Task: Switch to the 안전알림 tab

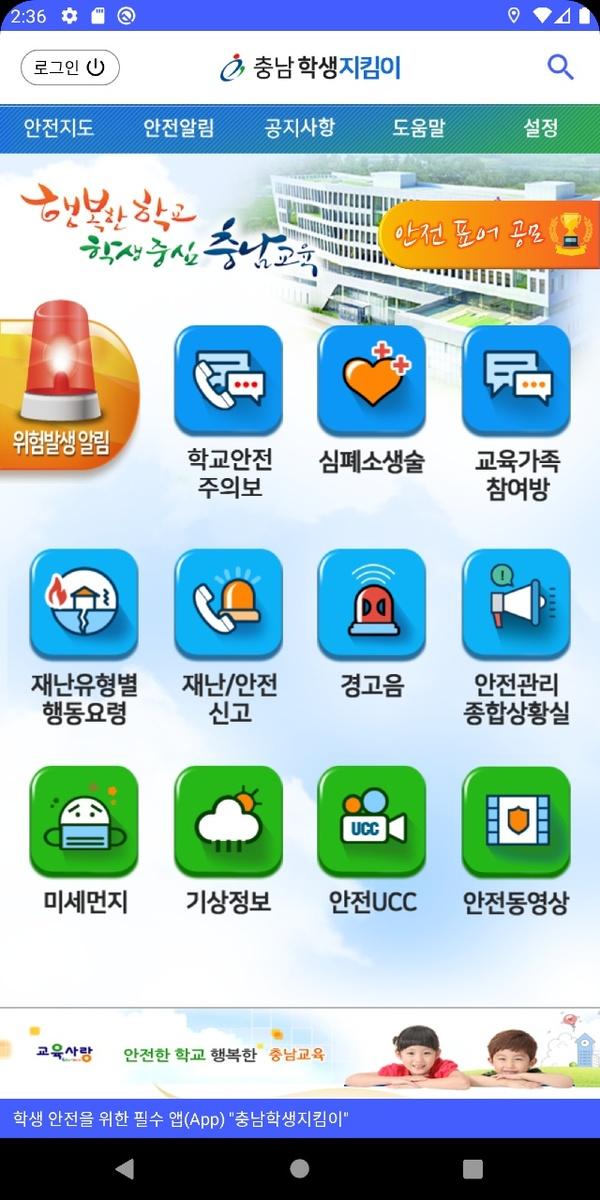Action: [178, 128]
